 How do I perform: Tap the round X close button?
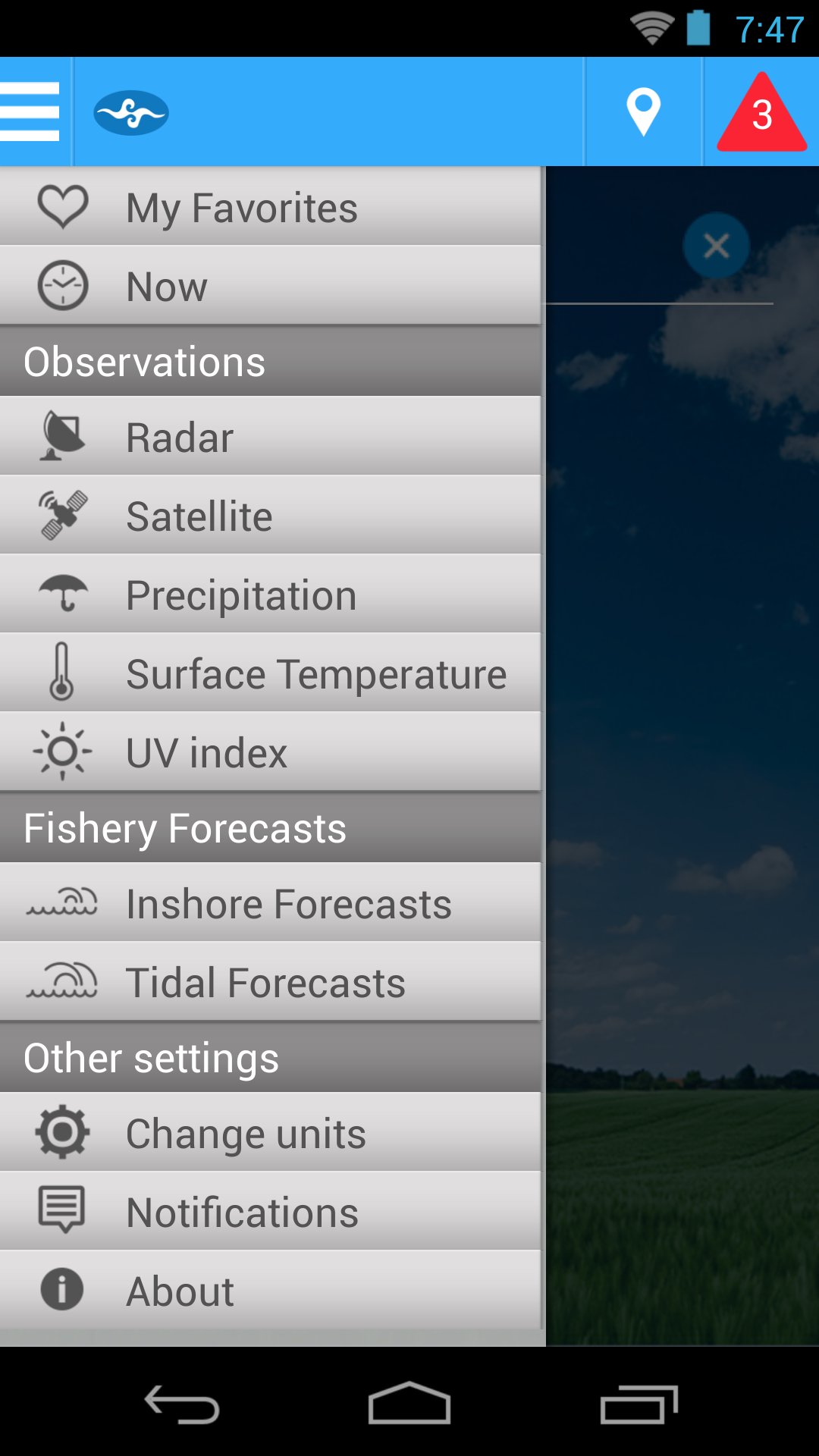tap(716, 246)
